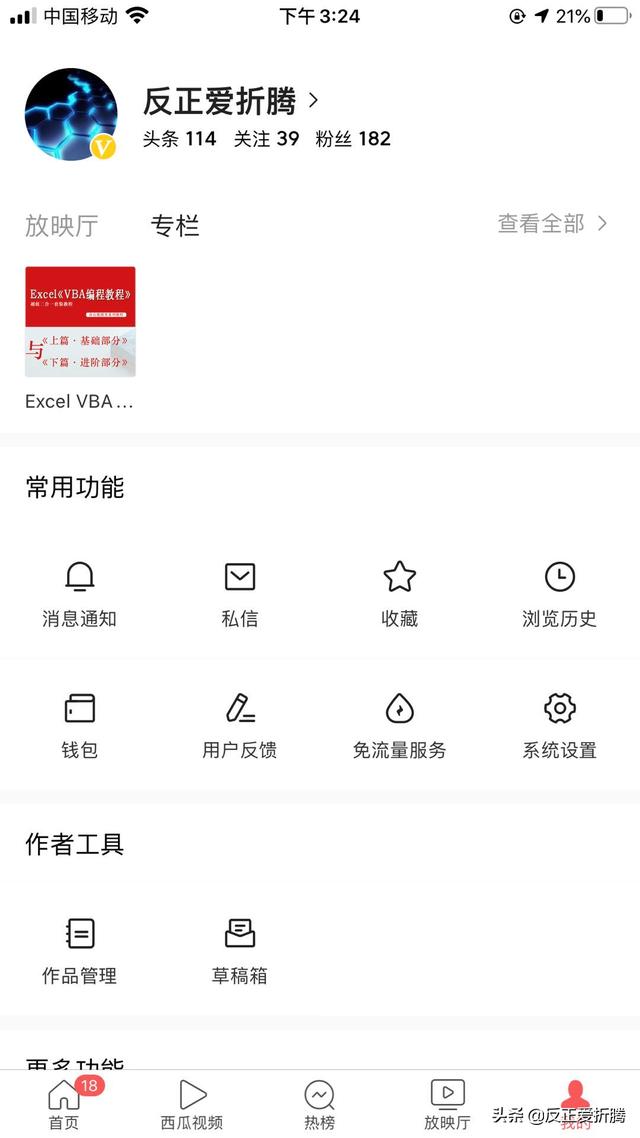Image resolution: width=640 pixels, height=1138 pixels.
Task: View 浏览历史 browsing history
Action: pyautogui.click(x=559, y=594)
